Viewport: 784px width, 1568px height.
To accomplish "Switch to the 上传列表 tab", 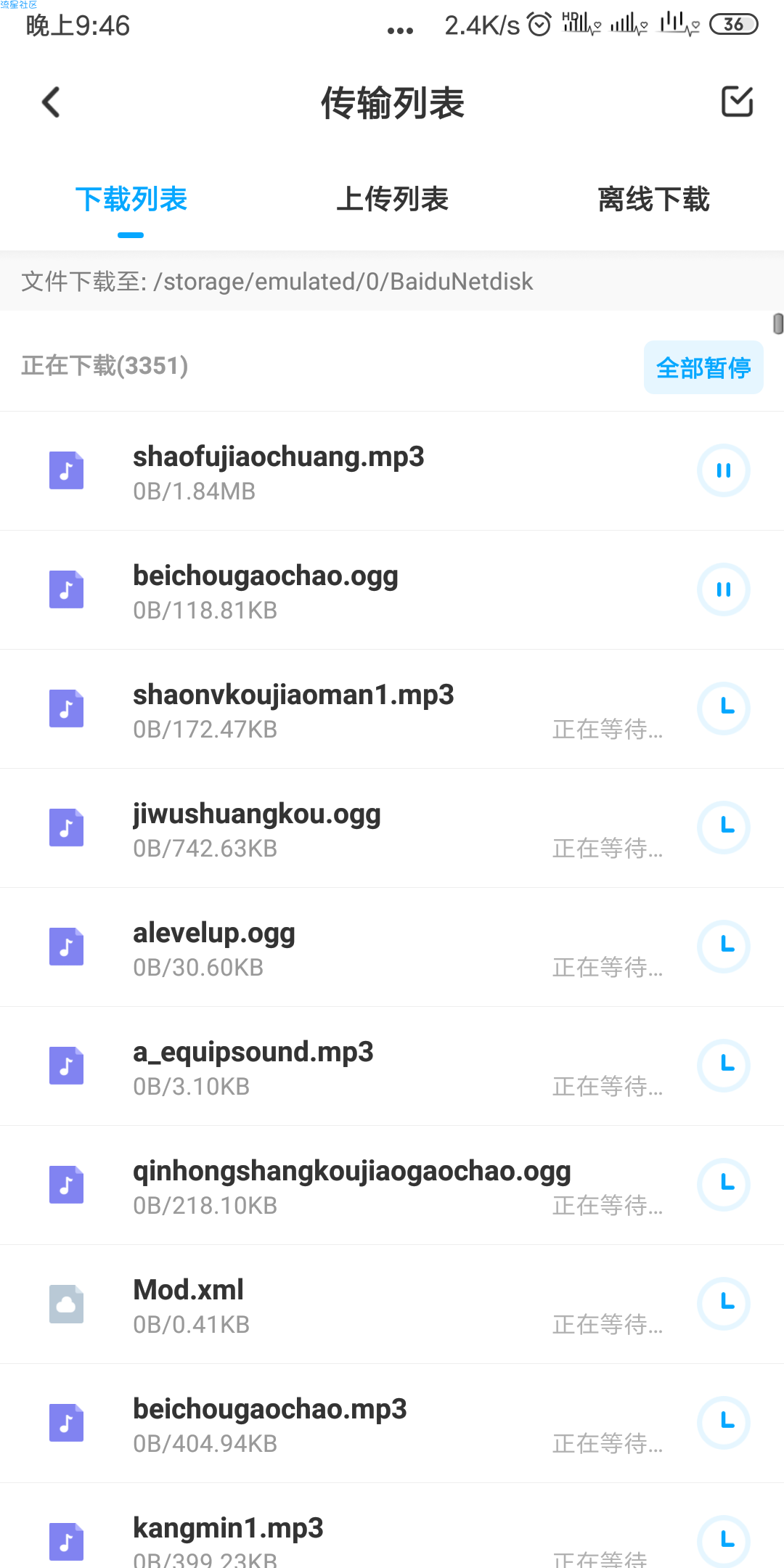I will pyautogui.click(x=392, y=199).
